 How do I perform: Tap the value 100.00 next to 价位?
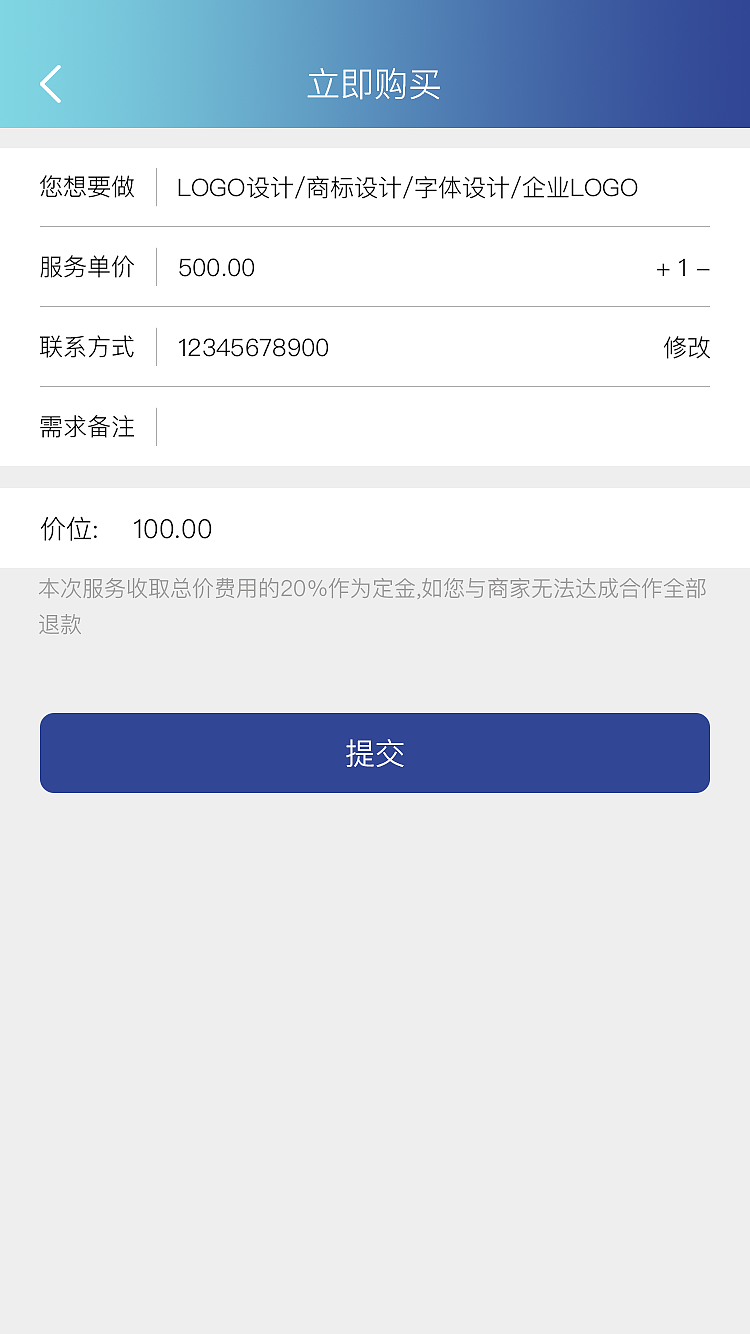(x=173, y=529)
